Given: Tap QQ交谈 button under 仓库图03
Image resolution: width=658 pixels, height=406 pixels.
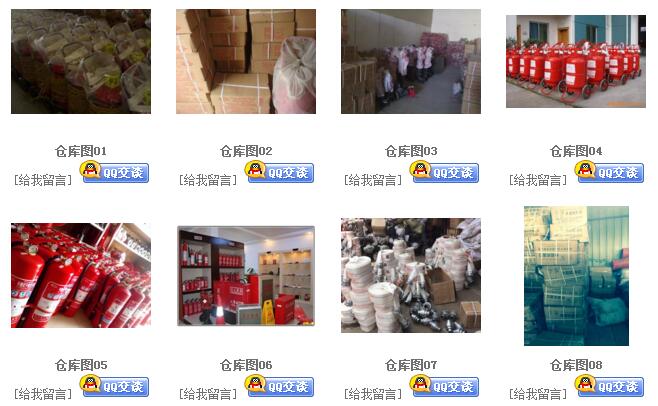Looking at the screenshot, I should [445, 172].
